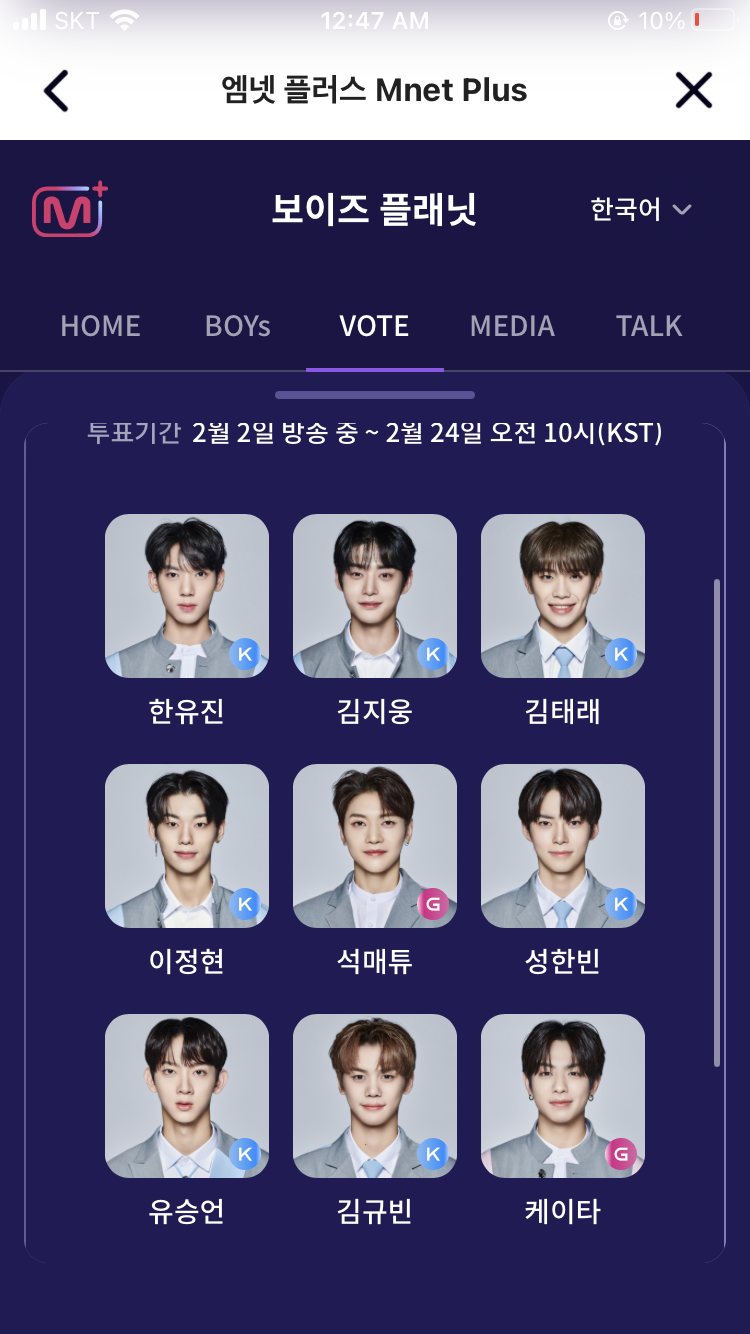The width and height of the screenshot is (750, 1334).
Task: Select the VOTE tab
Action: pos(374,326)
